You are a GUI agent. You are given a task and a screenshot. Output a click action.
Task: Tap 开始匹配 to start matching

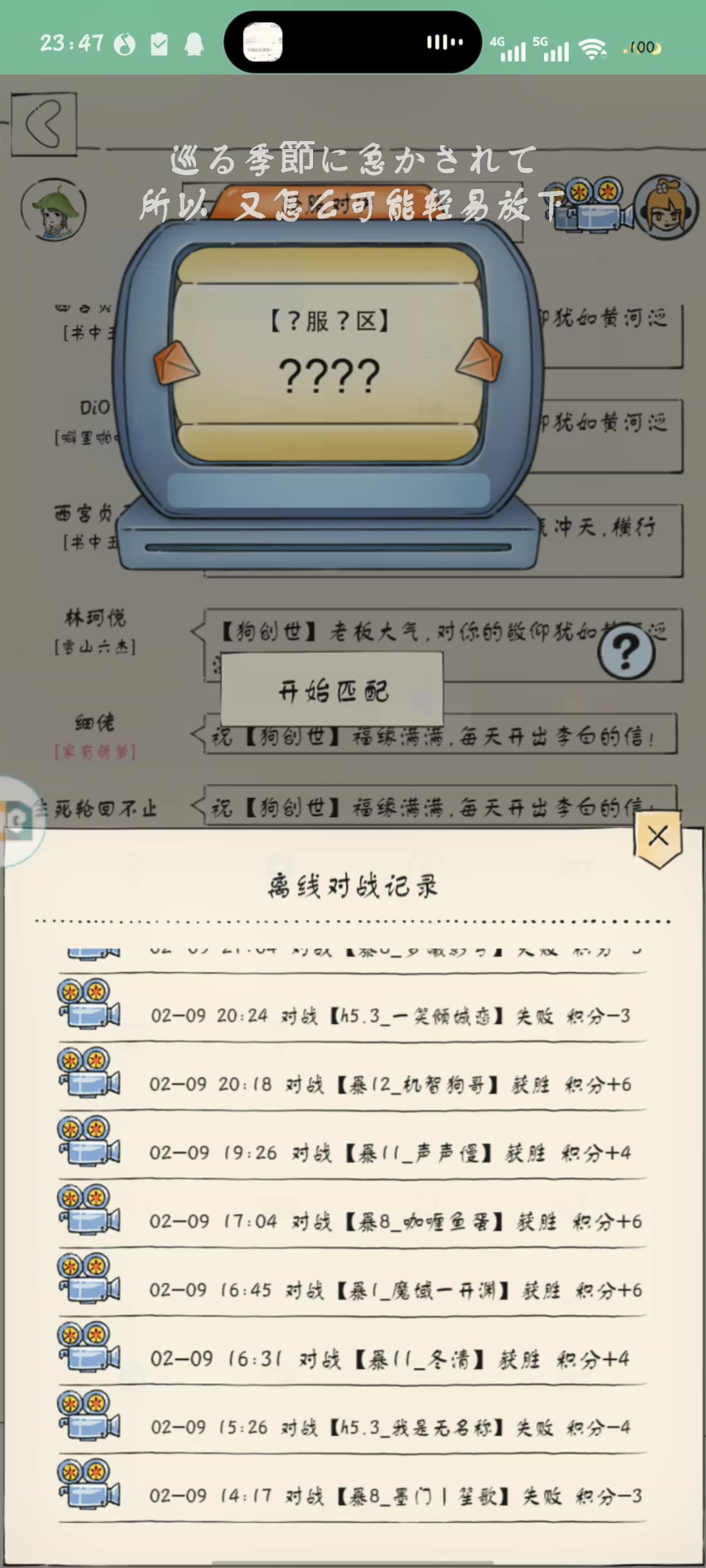point(332,691)
